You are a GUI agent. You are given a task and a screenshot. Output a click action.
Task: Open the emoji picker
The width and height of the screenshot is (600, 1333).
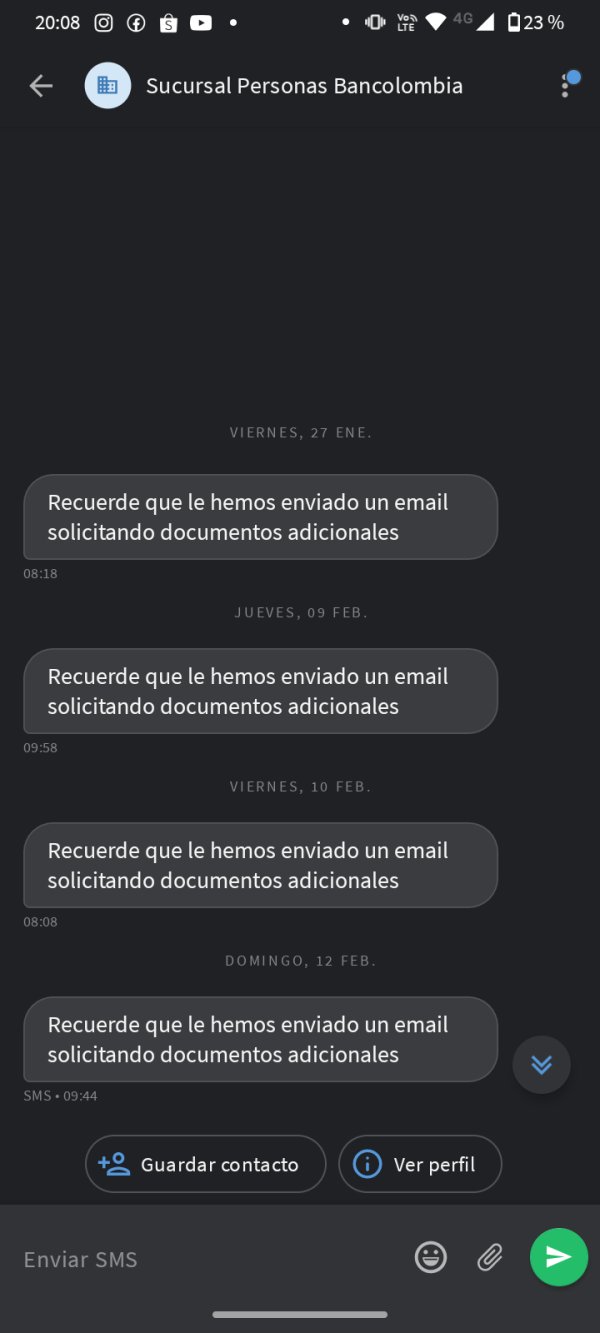point(431,1257)
